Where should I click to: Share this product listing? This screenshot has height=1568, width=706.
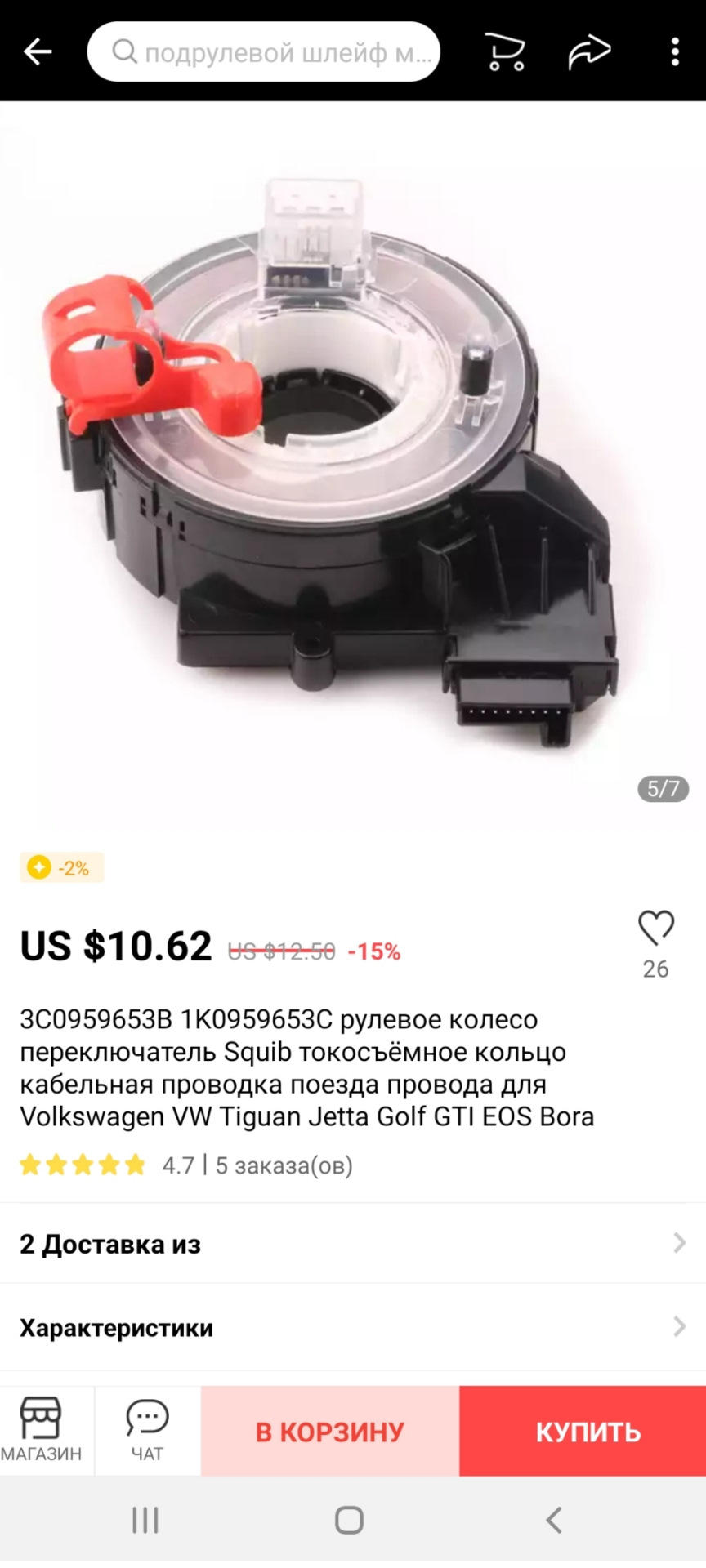[589, 52]
